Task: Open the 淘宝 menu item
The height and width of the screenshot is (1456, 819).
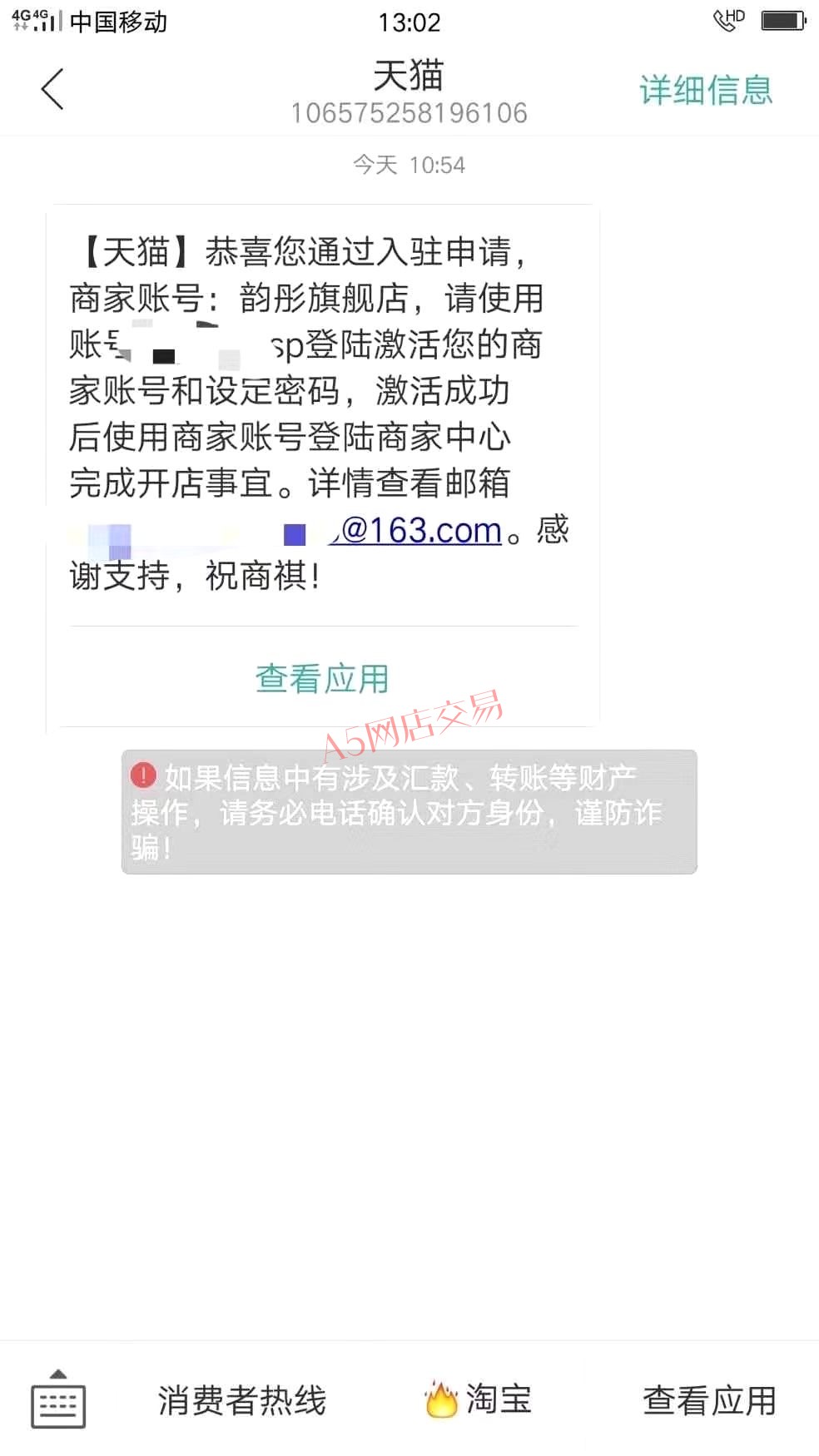Action: pyautogui.click(x=478, y=1399)
